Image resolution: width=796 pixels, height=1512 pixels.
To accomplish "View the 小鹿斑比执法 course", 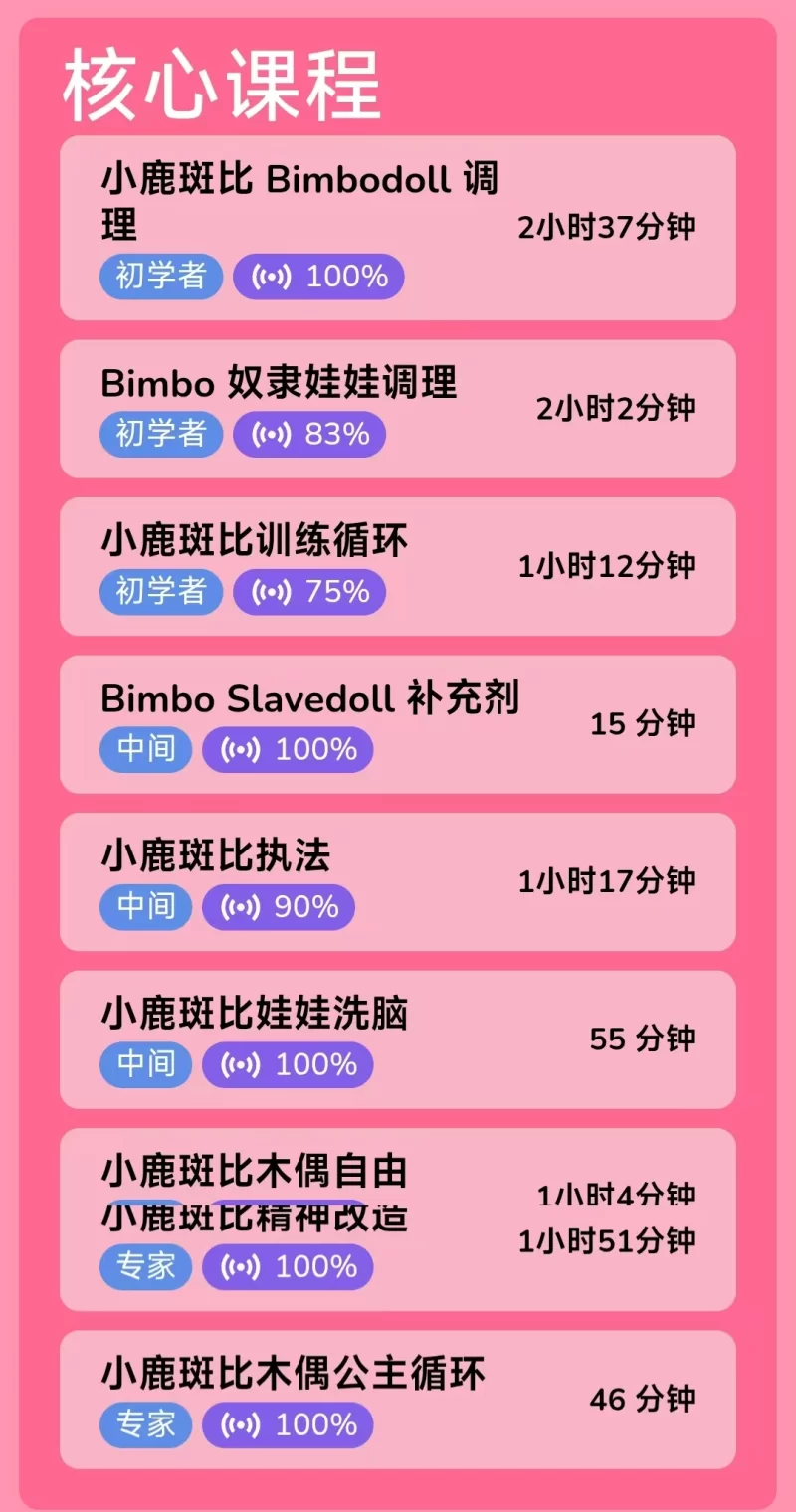I will (x=397, y=881).
